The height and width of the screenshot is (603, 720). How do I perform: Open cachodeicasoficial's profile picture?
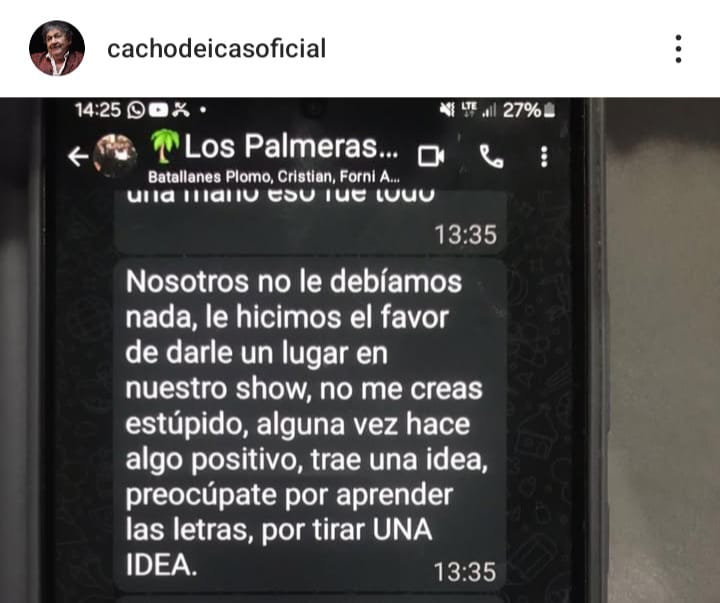coord(57,48)
